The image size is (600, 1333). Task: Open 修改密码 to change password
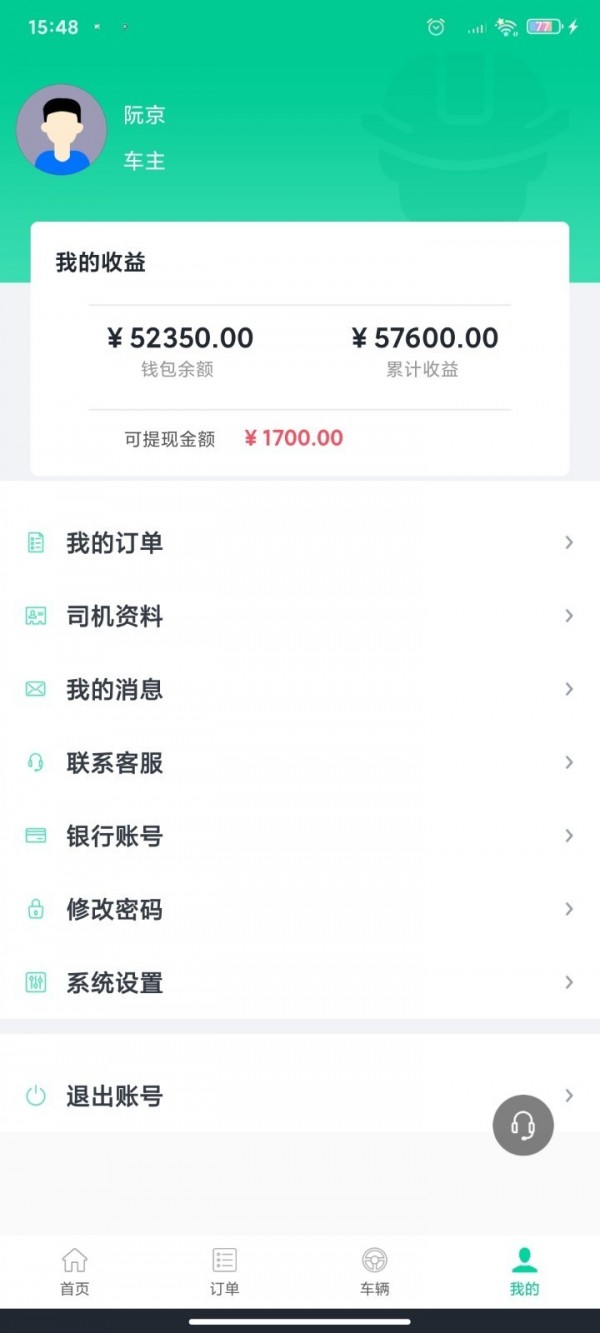click(x=300, y=910)
